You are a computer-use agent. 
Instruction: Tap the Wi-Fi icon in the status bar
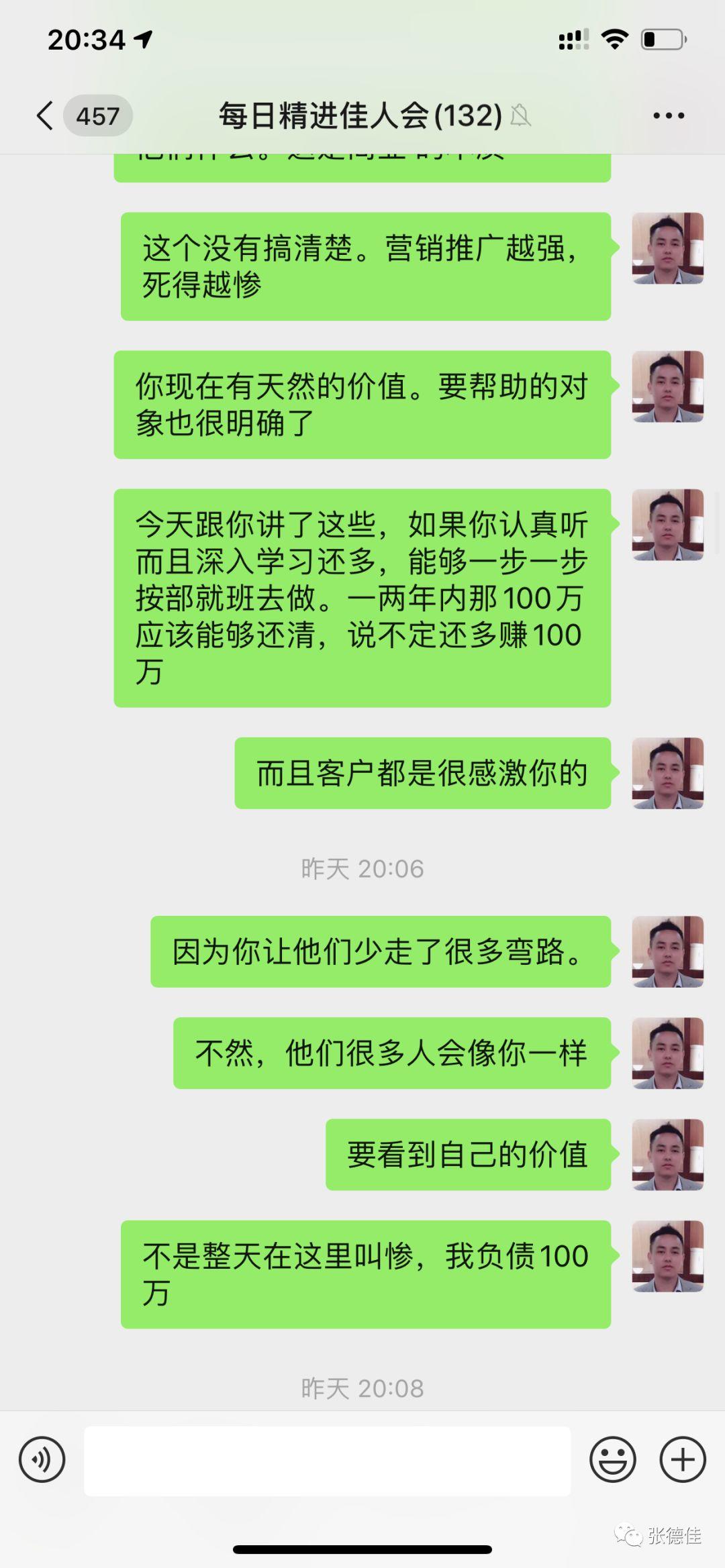pyautogui.click(x=613, y=38)
